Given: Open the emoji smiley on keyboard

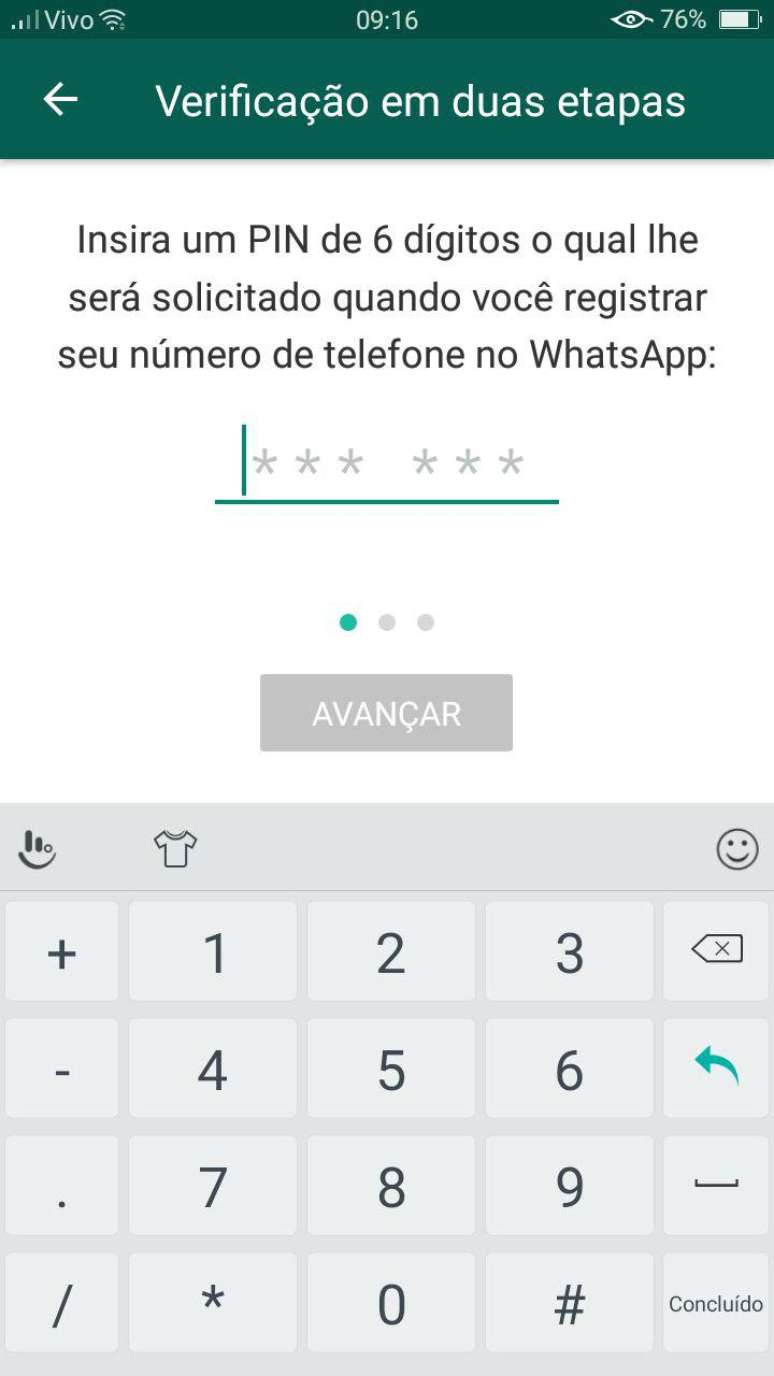Looking at the screenshot, I should point(737,849).
